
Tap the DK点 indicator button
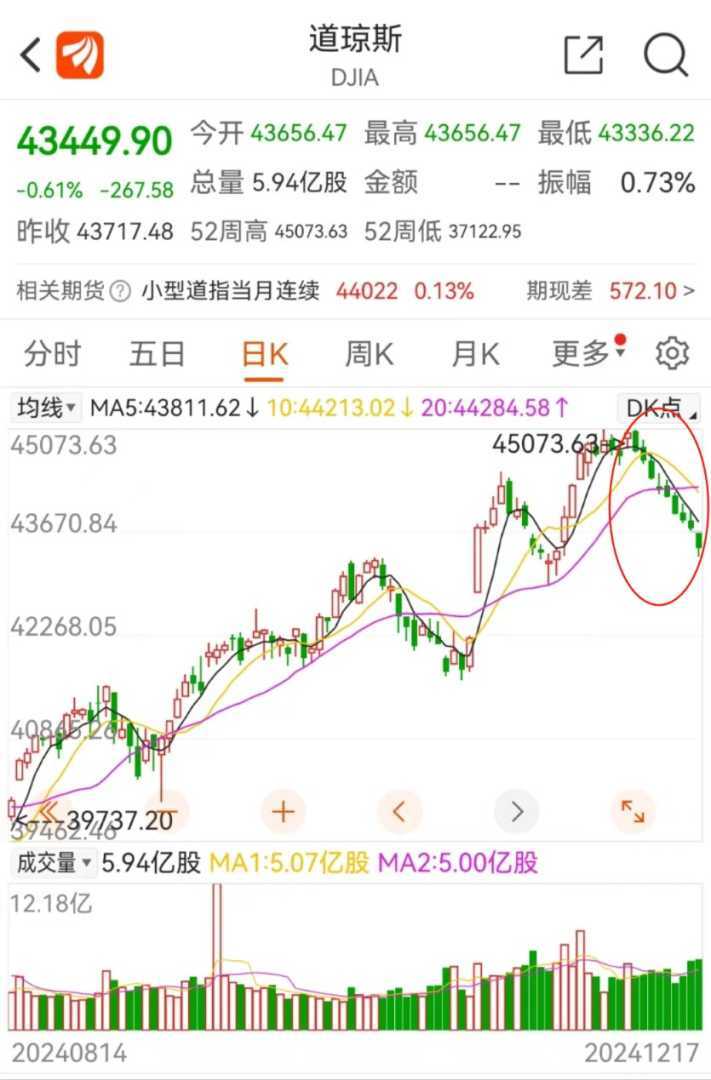[x=660, y=408]
